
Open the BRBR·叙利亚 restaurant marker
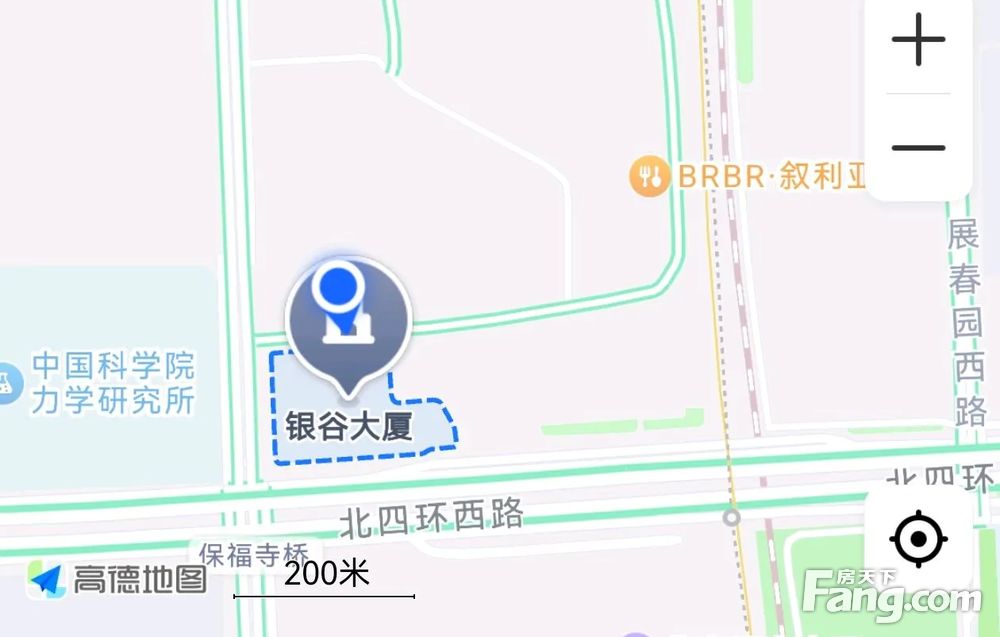click(x=651, y=177)
